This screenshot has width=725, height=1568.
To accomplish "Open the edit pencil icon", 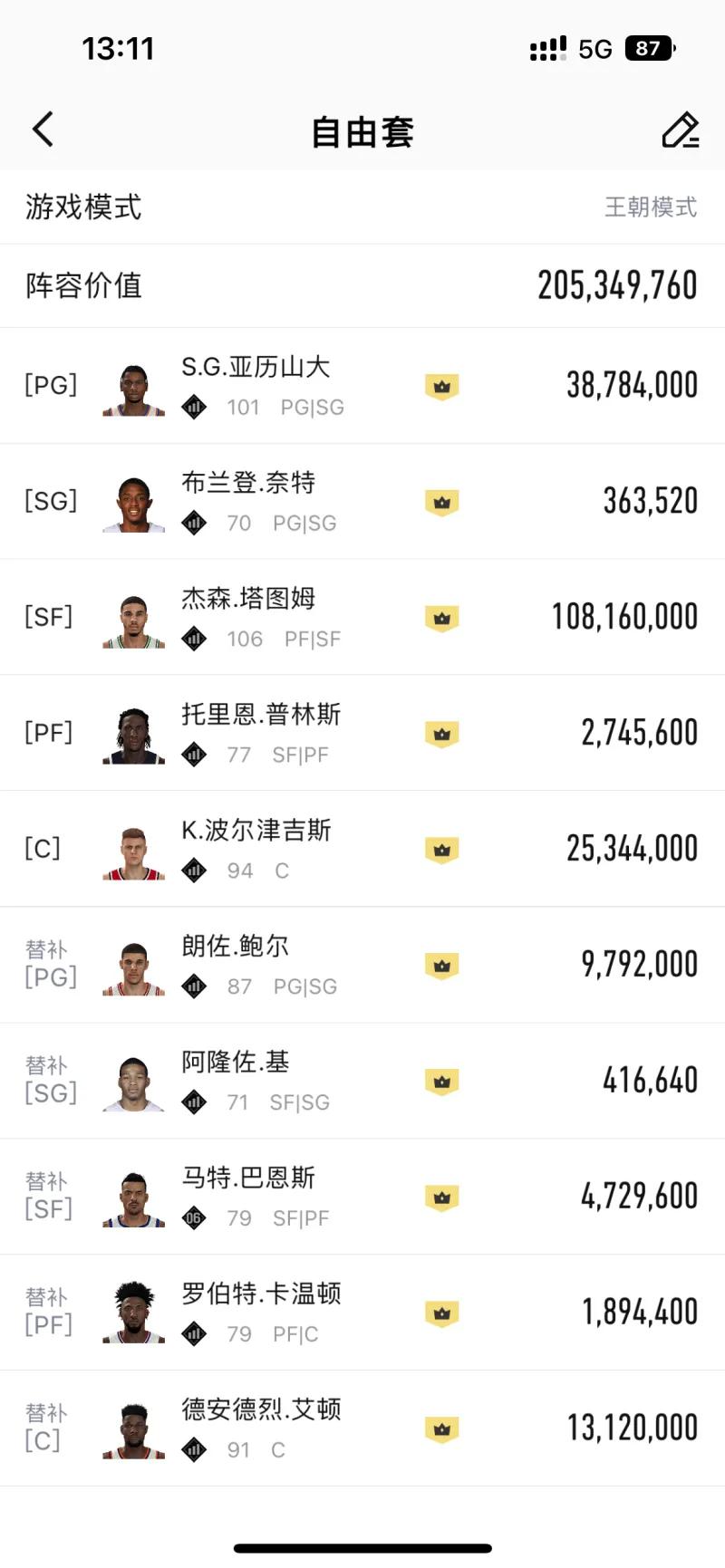I will pyautogui.click(x=680, y=130).
